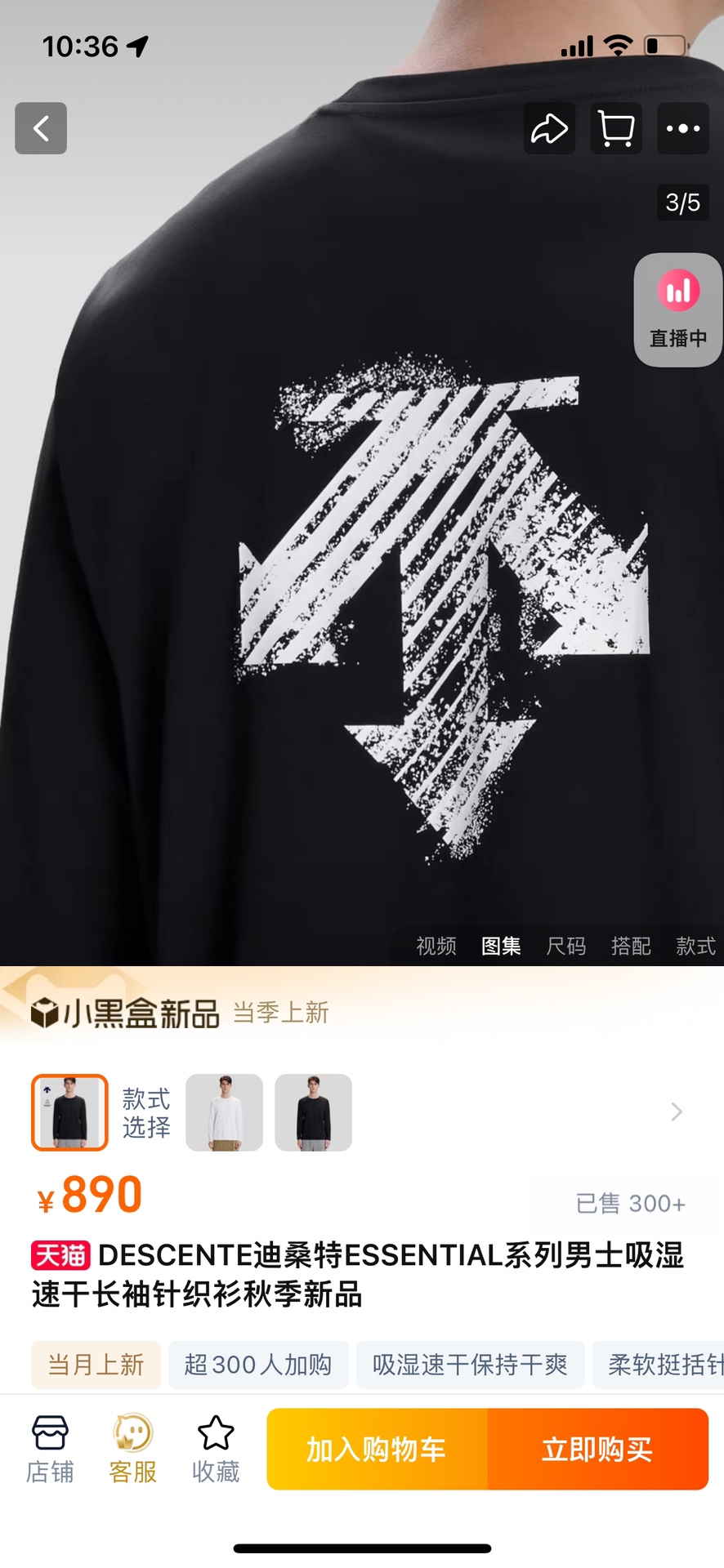Select the third black style thumbnail
This screenshot has width=724, height=1568.
(314, 1112)
